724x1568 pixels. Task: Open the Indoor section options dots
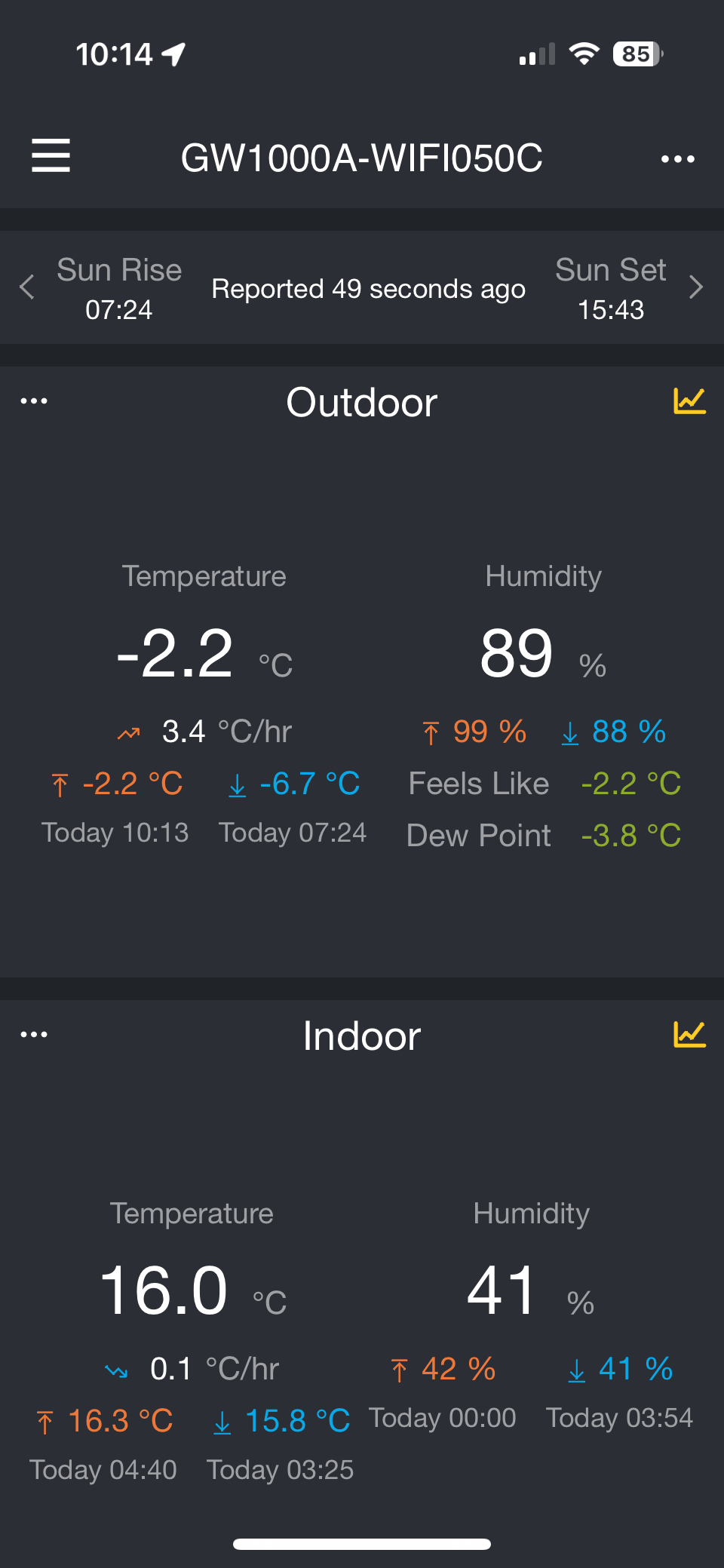(34, 1034)
